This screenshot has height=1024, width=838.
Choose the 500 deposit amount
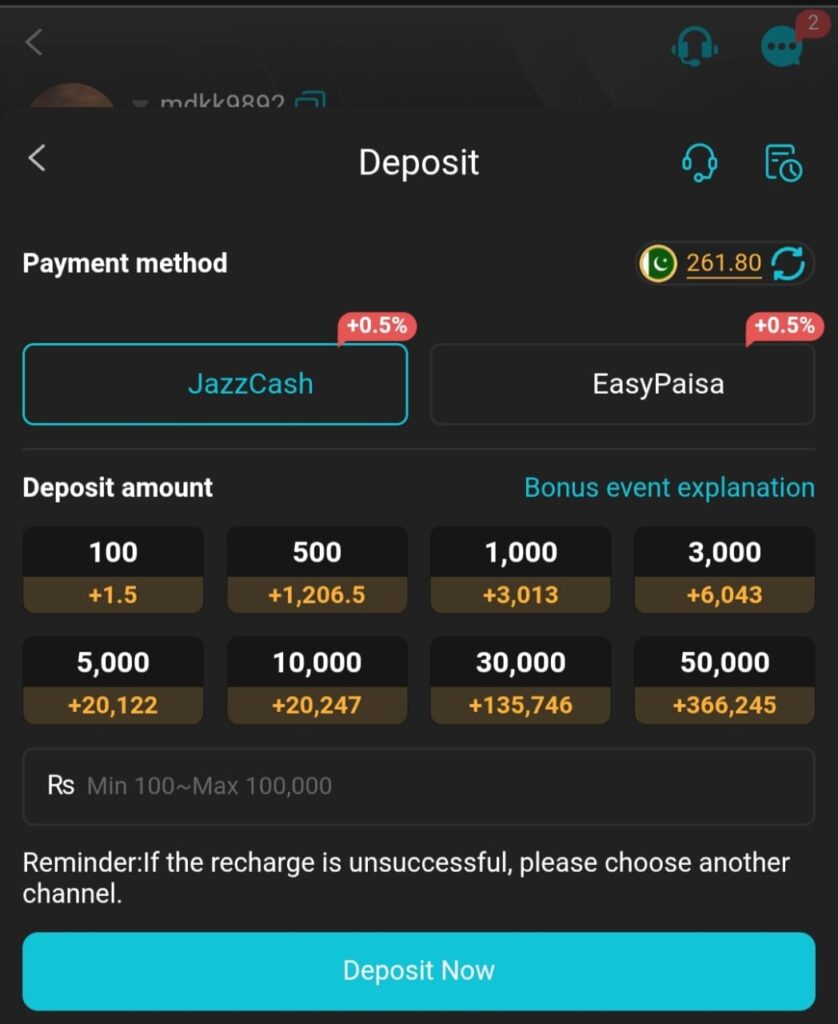click(317, 570)
